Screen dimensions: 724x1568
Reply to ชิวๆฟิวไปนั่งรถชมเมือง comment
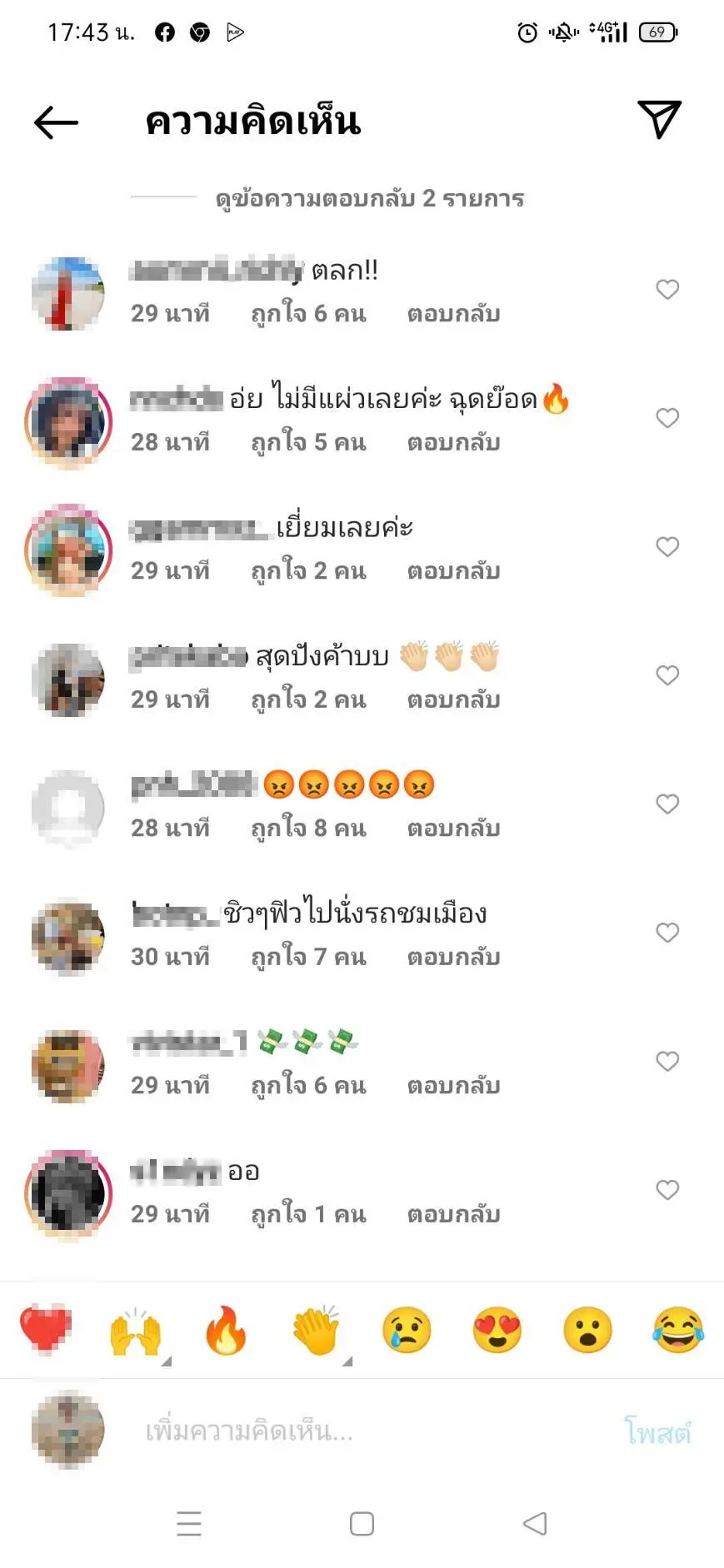coord(453,957)
